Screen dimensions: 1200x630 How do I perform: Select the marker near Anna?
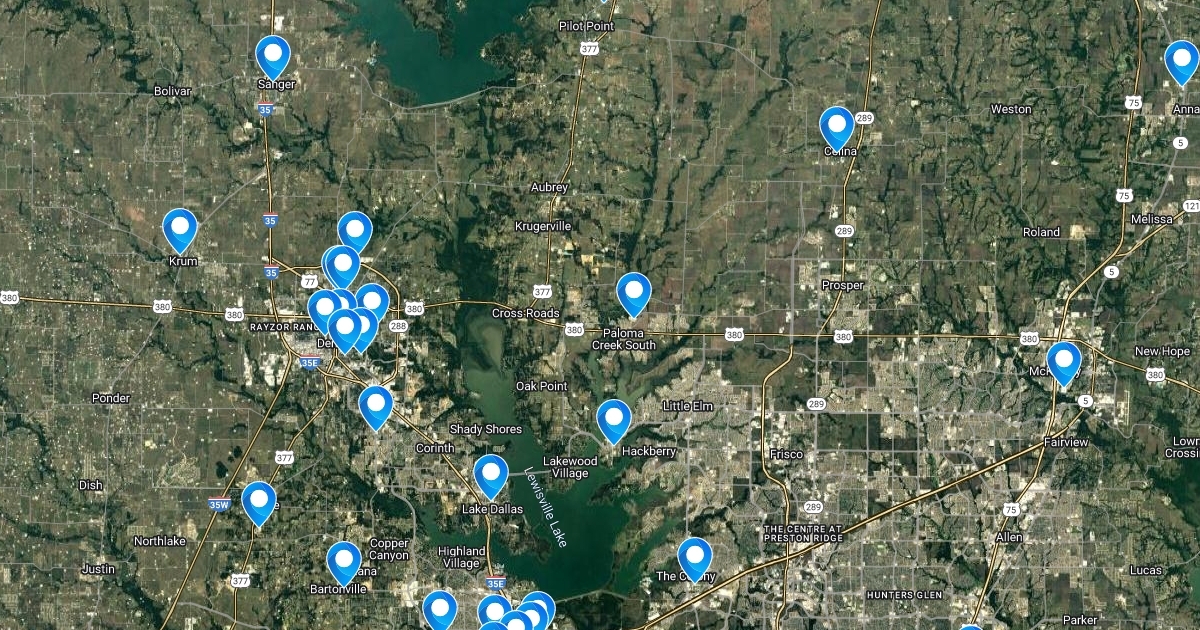[x=1183, y=62]
